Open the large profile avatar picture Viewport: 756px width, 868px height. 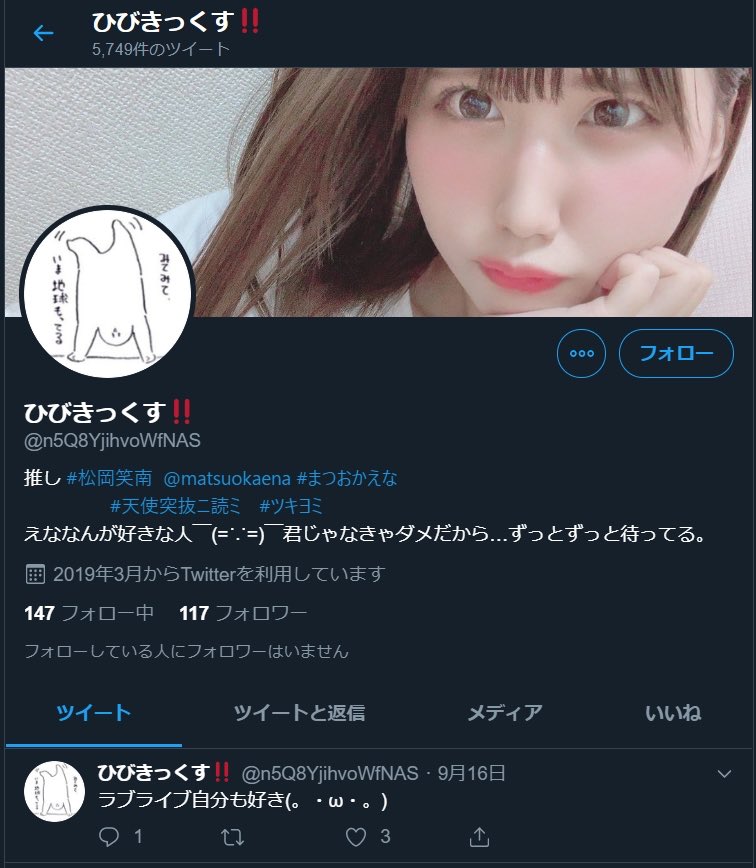pyautogui.click(x=107, y=293)
